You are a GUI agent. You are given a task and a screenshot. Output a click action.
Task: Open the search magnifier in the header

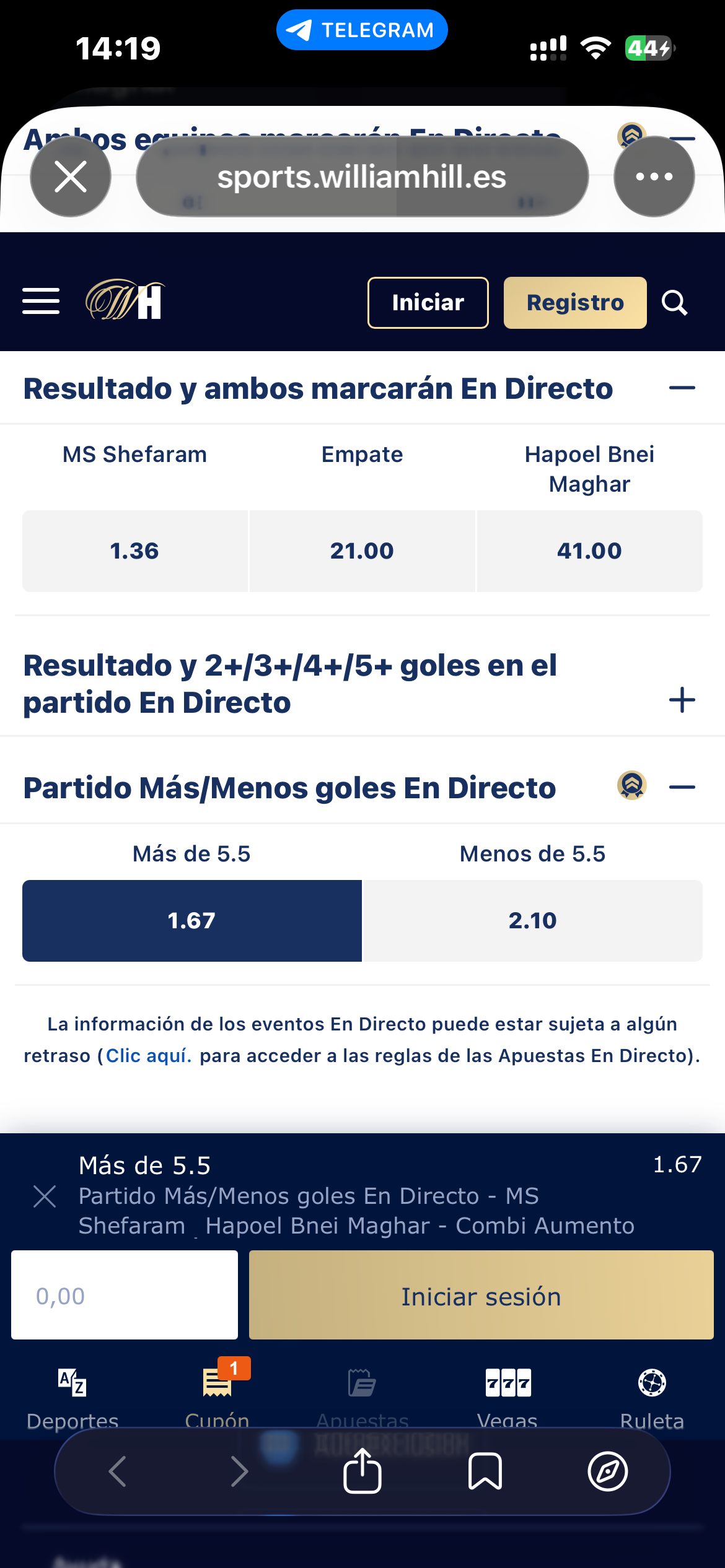pyautogui.click(x=674, y=303)
